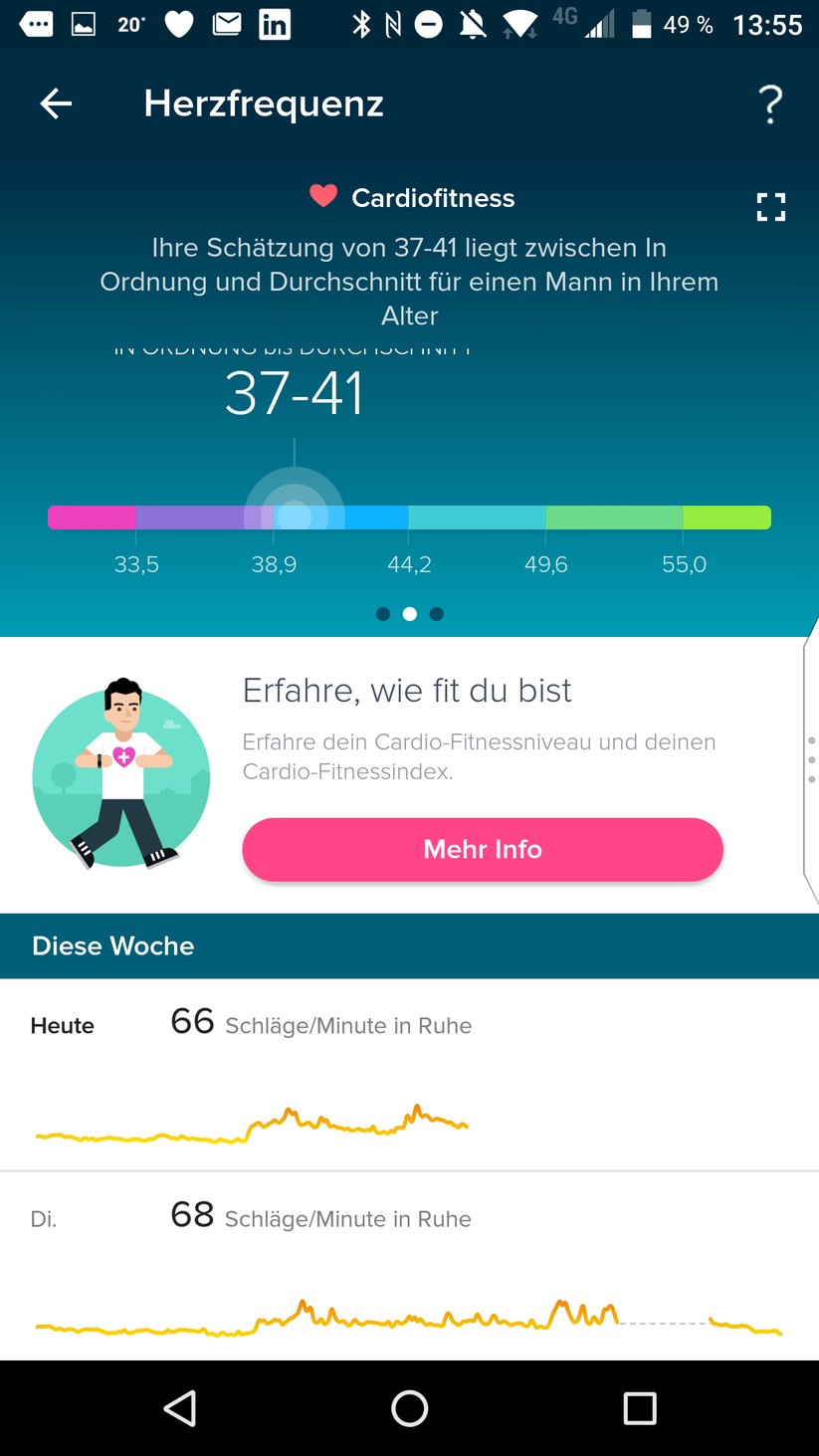Tap the system home button
819x1456 pixels.
(409, 1408)
